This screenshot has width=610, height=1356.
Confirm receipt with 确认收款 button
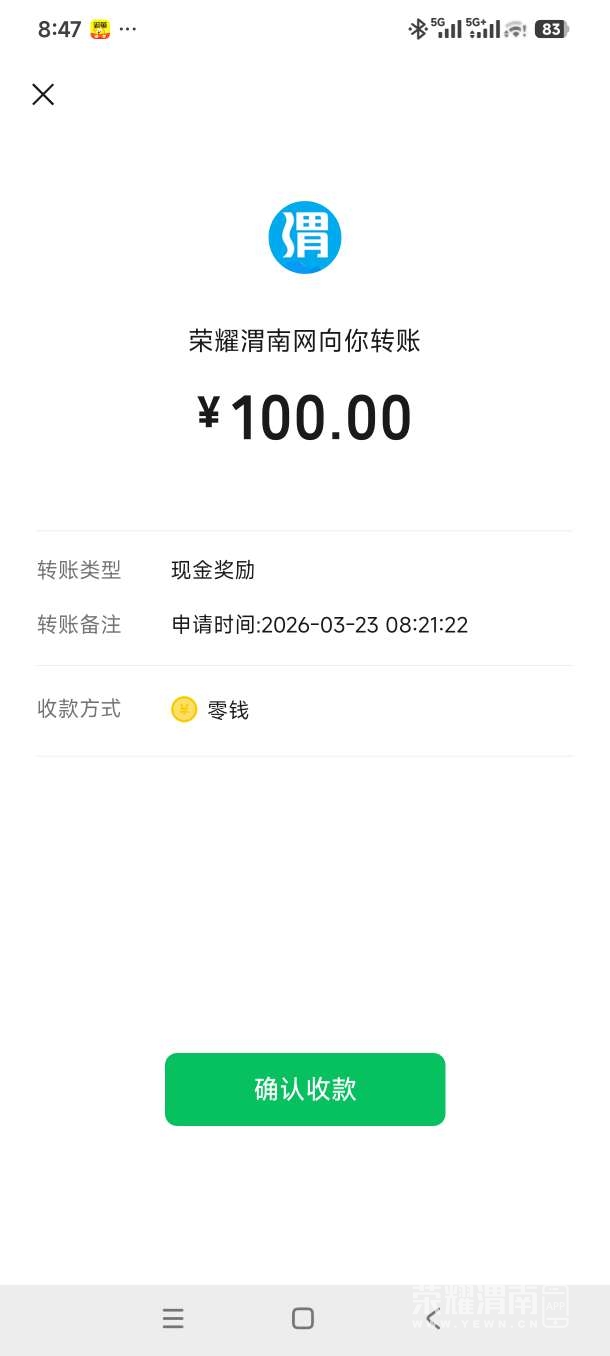point(305,1089)
